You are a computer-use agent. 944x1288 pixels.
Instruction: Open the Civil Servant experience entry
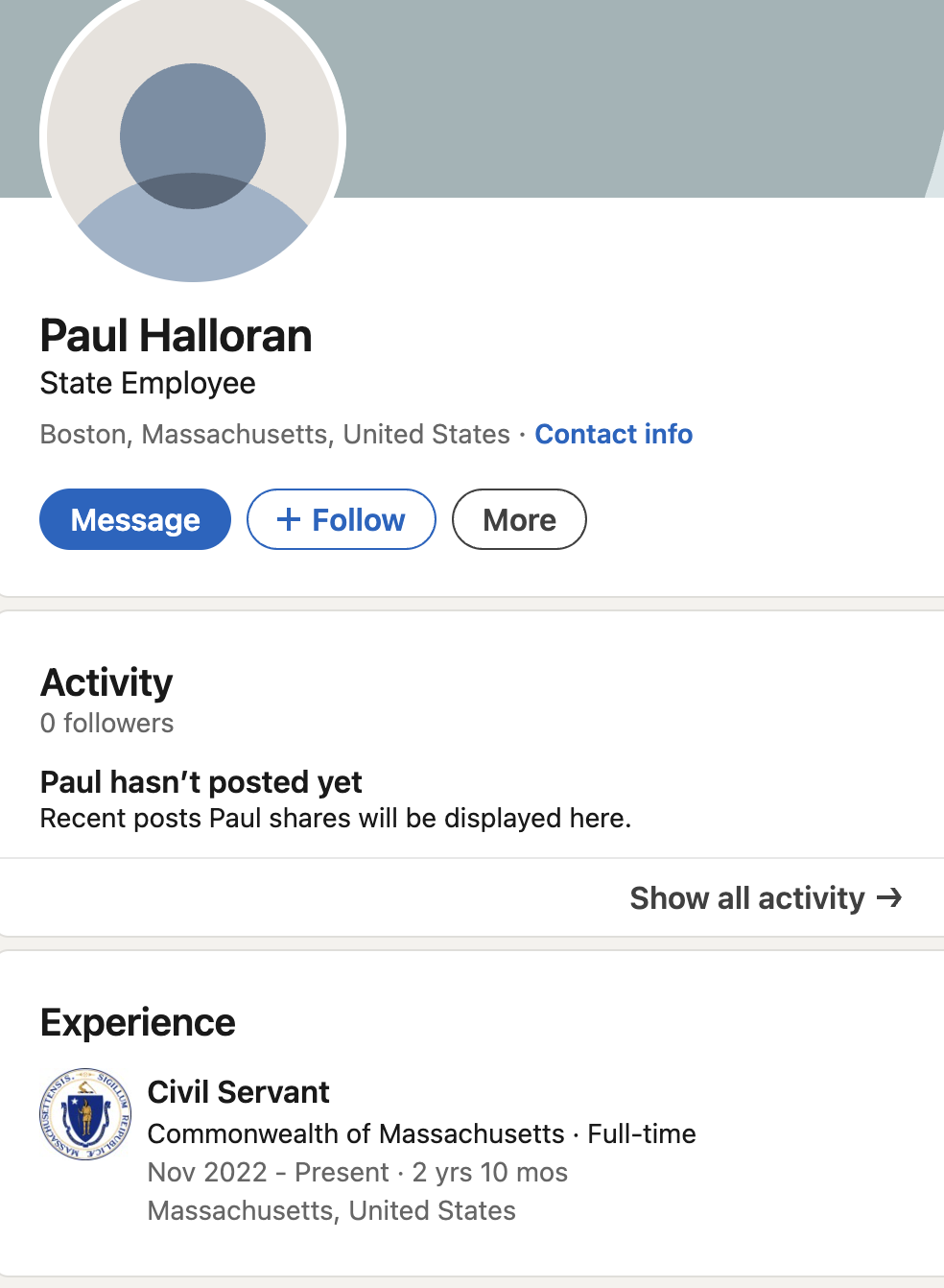tap(239, 1092)
